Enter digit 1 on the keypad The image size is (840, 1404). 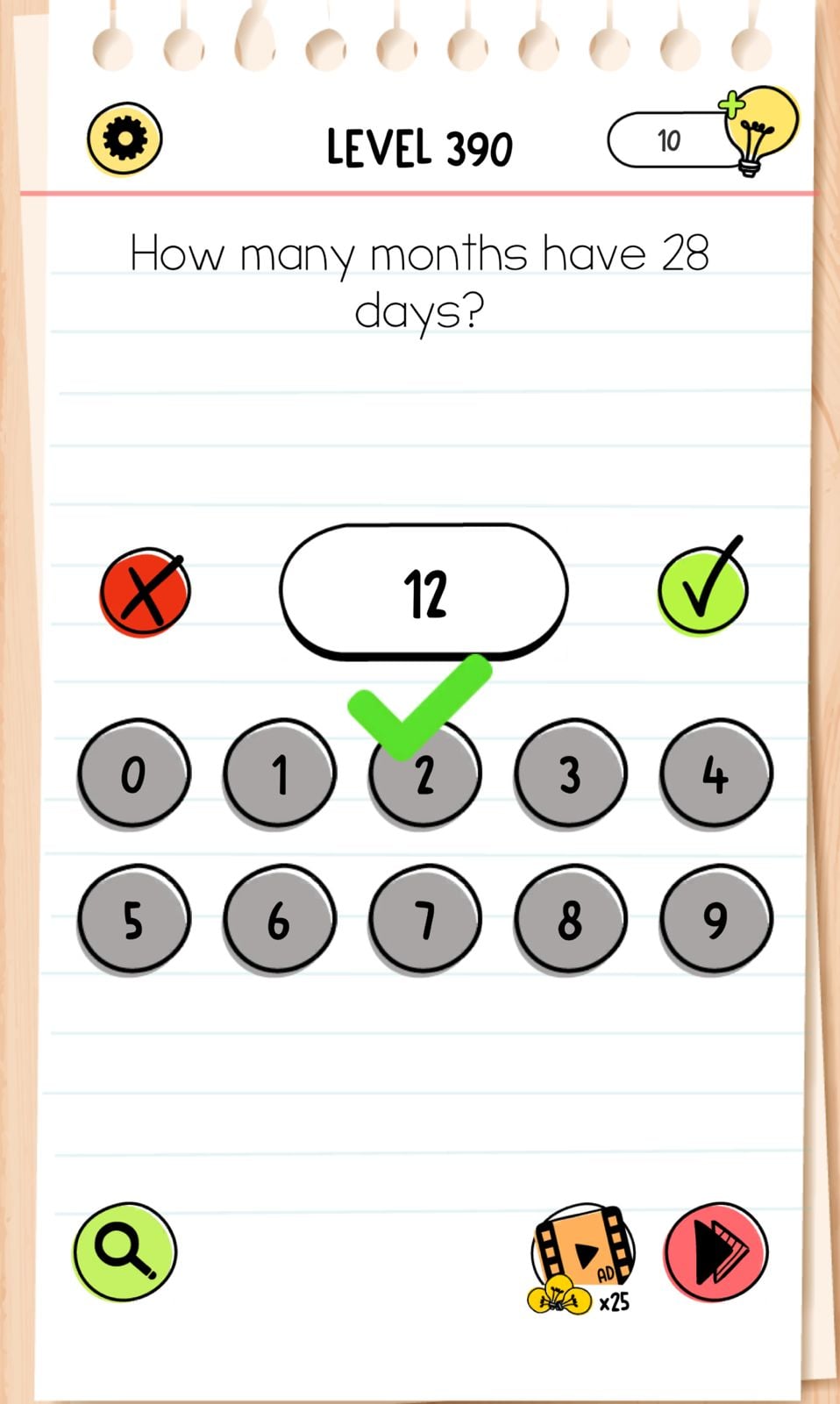point(279,774)
